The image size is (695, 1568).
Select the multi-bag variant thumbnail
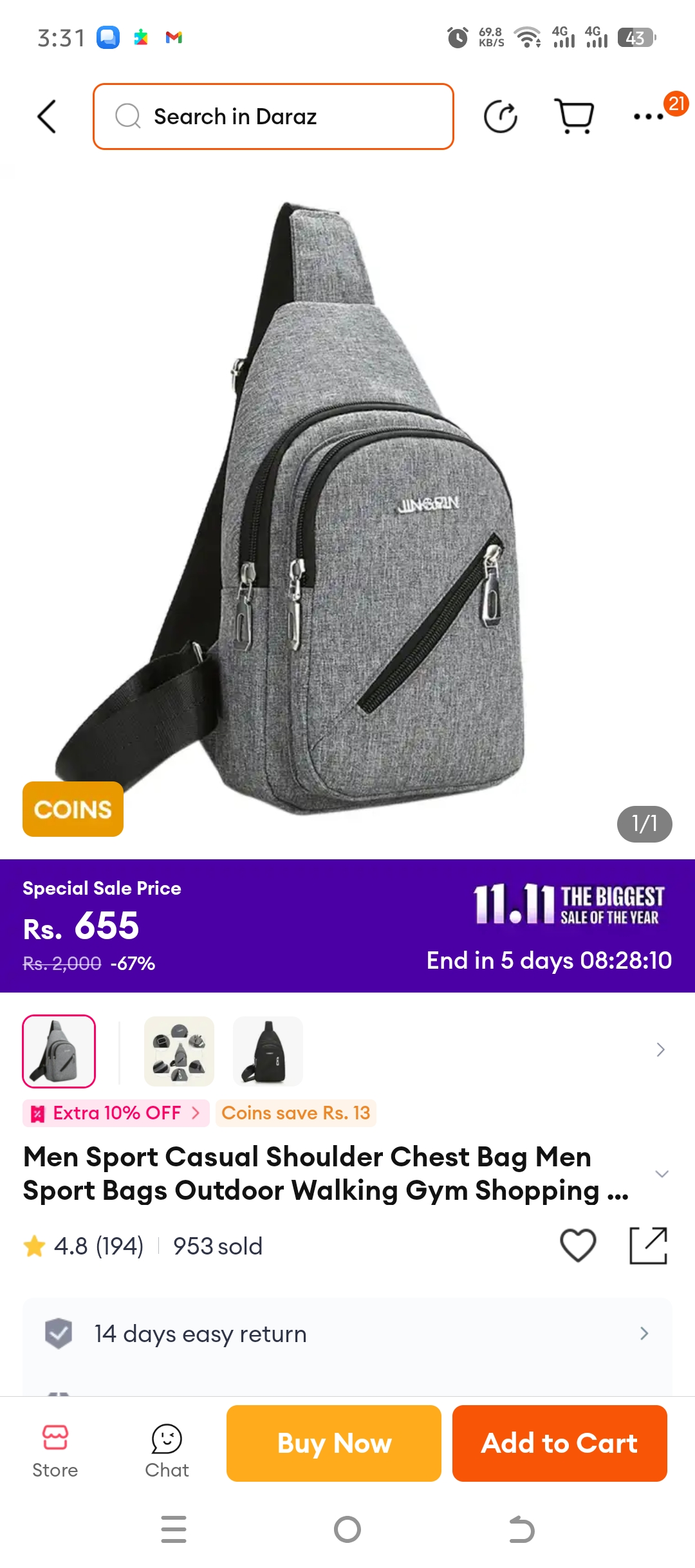pyautogui.click(x=179, y=1051)
